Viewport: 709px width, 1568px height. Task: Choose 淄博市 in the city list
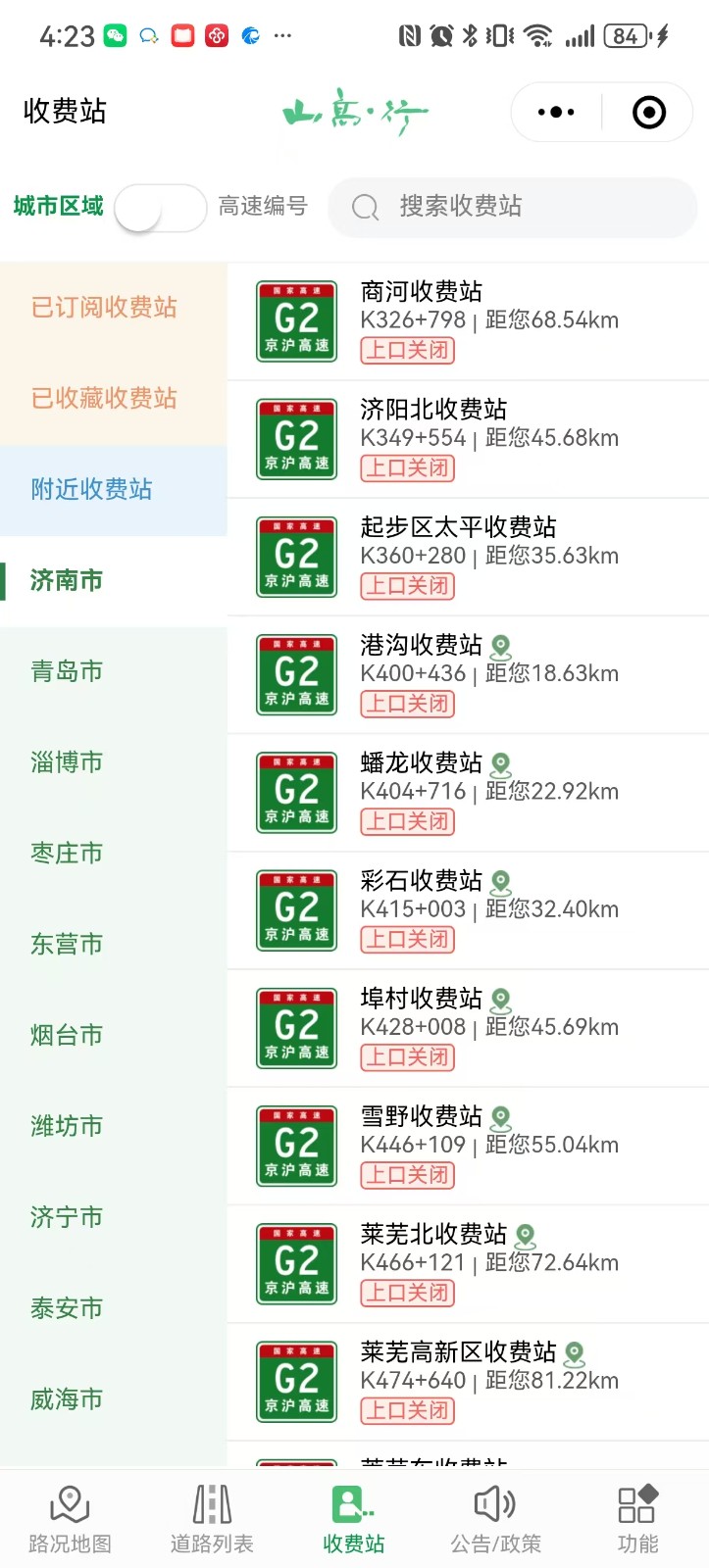point(67,762)
